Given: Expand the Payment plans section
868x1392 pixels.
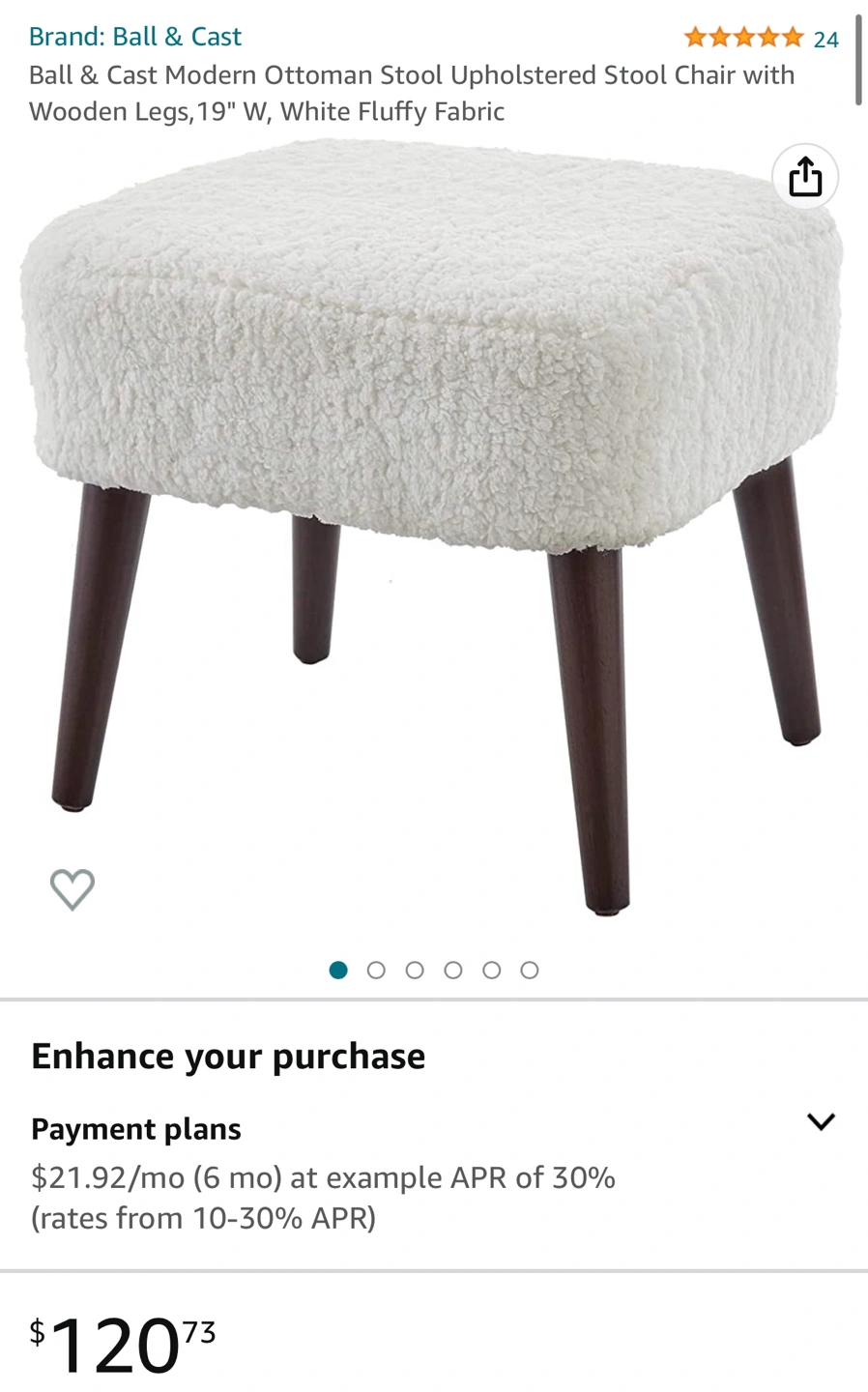Looking at the screenshot, I should tap(821, 1121).
